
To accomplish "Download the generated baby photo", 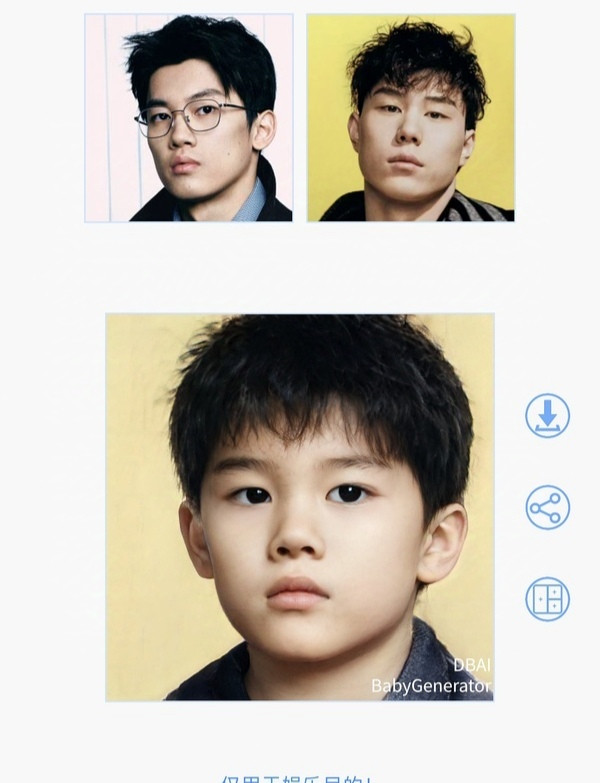I will (547, 416).
